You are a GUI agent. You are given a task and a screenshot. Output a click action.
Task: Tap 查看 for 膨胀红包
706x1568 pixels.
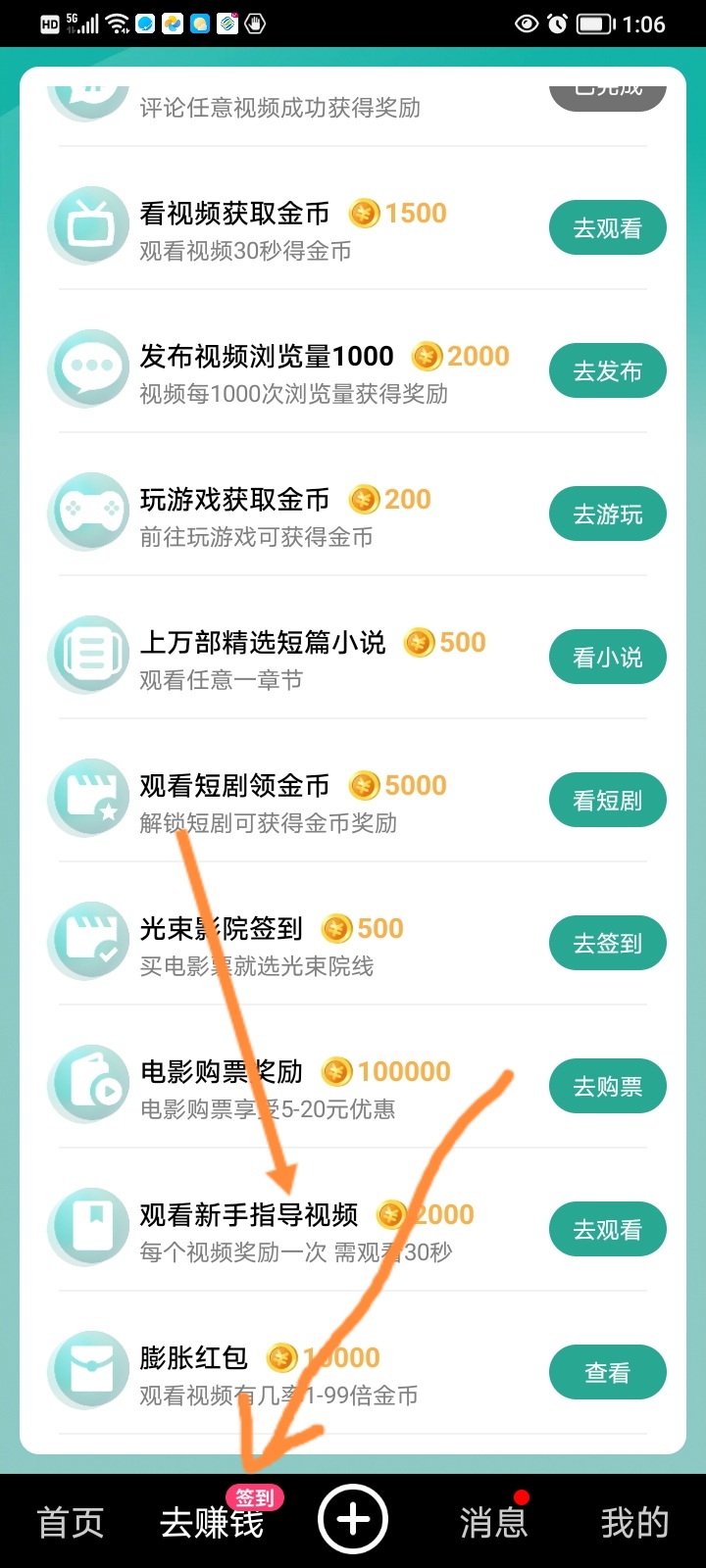point(608,1373)
